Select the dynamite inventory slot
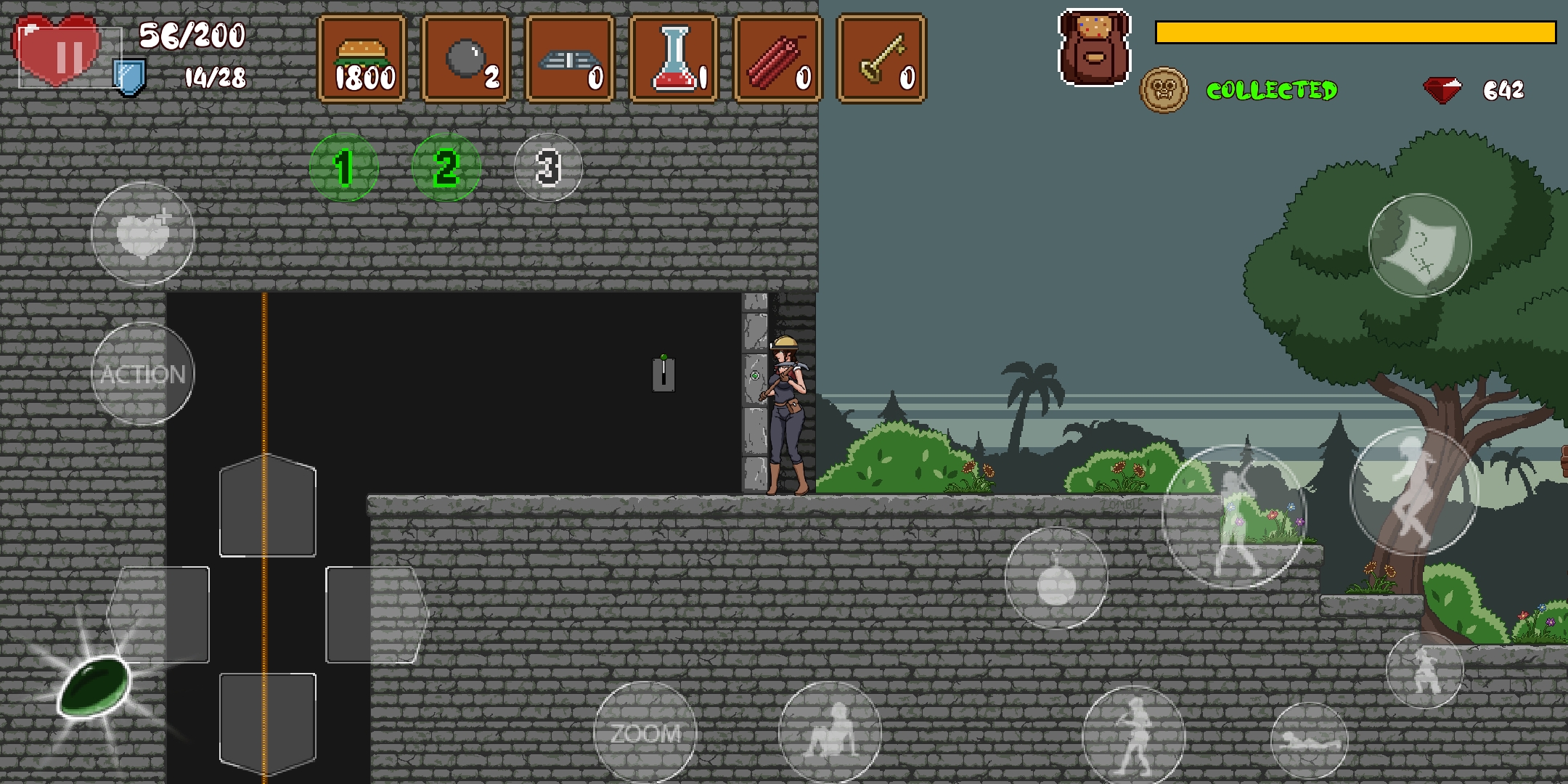1568x784 pixels. coord(778,59)
